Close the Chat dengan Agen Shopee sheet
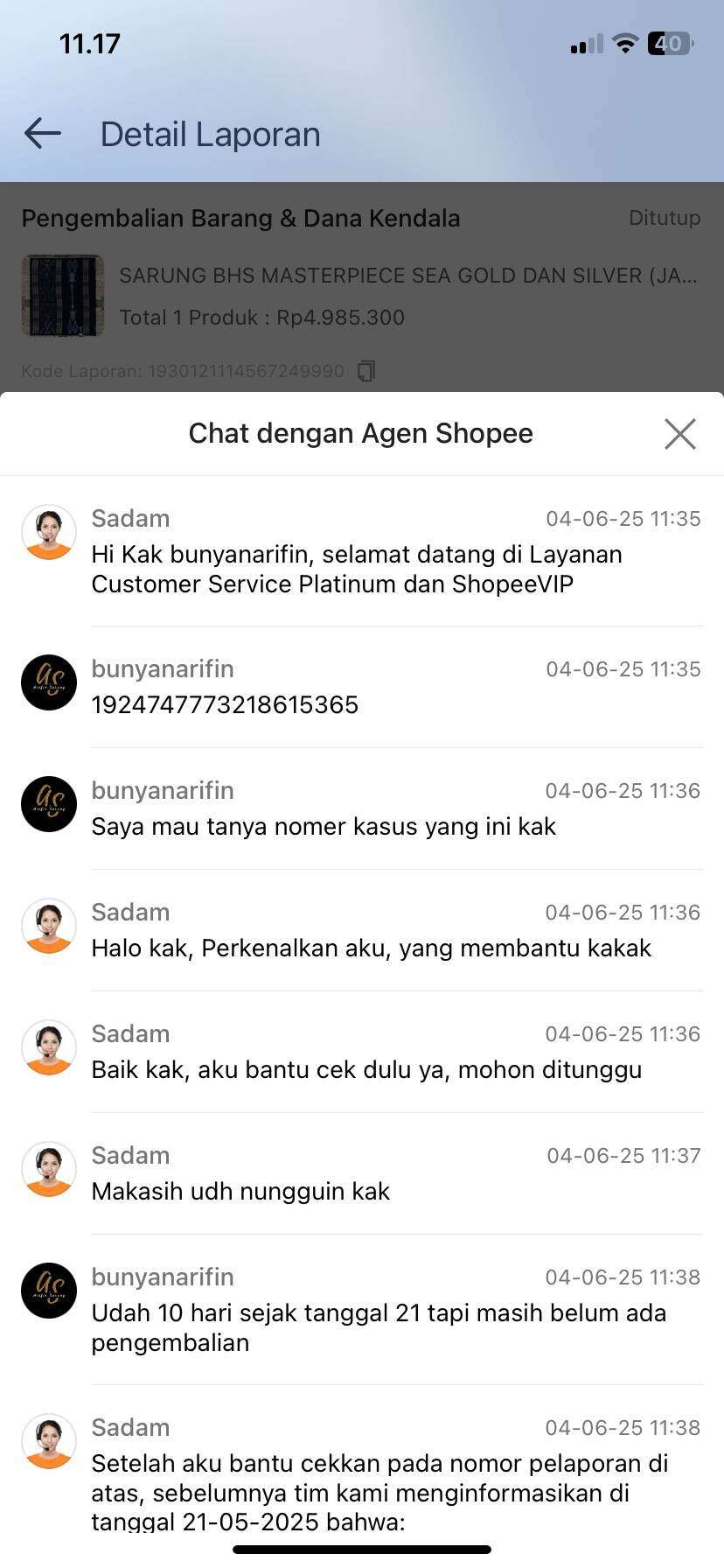 679,433
